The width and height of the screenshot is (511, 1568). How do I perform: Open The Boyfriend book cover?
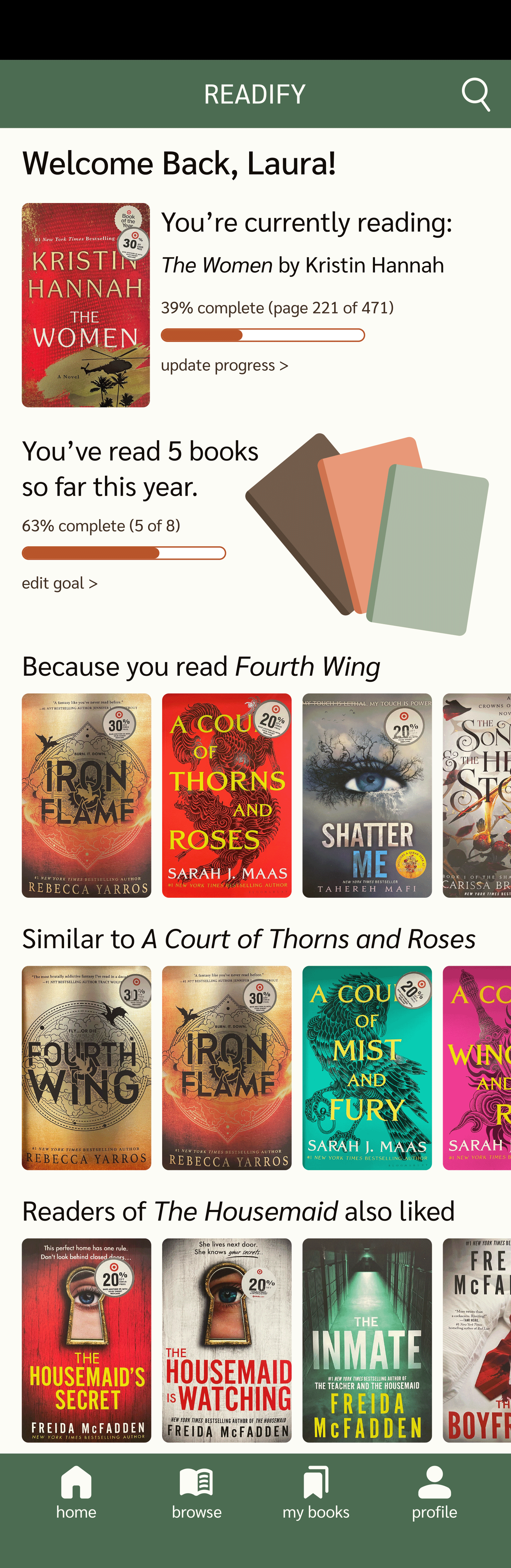tap(477, 1340)
